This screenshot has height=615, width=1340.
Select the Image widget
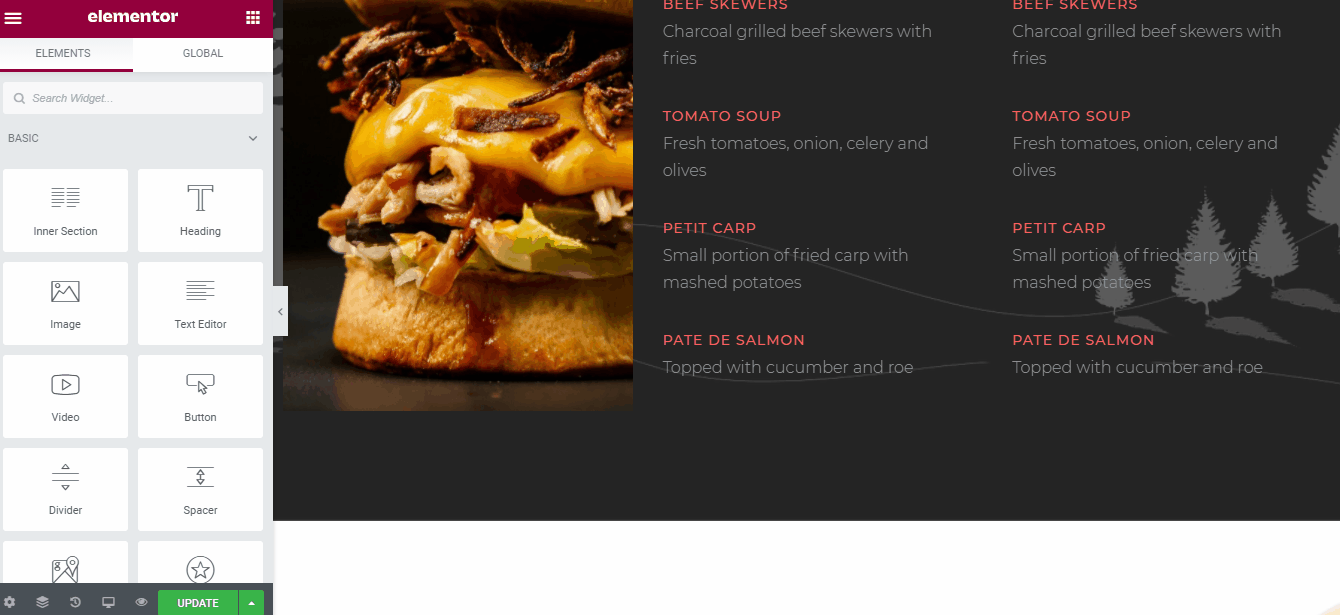point(65,303)
